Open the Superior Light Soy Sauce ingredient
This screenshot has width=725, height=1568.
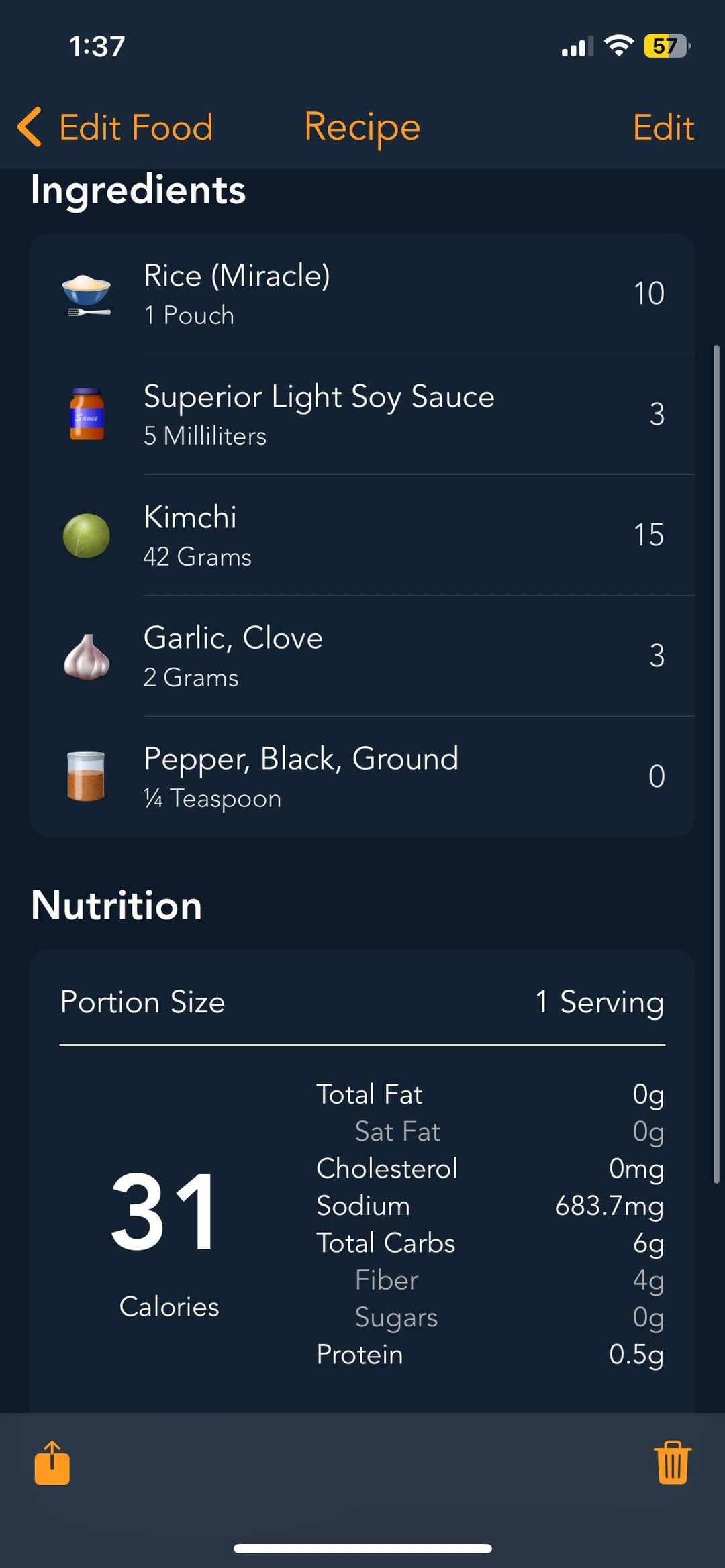[x=362, y=415]
